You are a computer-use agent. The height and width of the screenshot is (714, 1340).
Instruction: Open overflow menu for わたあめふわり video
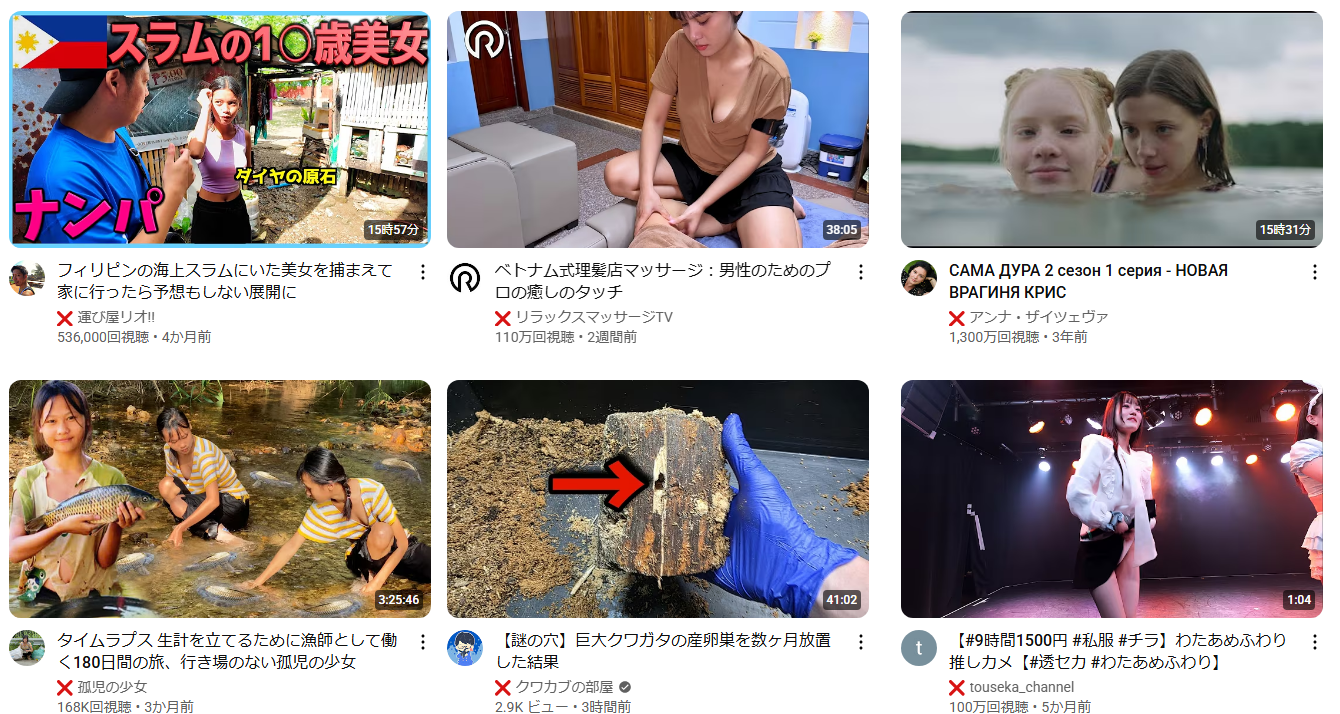click(1314, 641)
